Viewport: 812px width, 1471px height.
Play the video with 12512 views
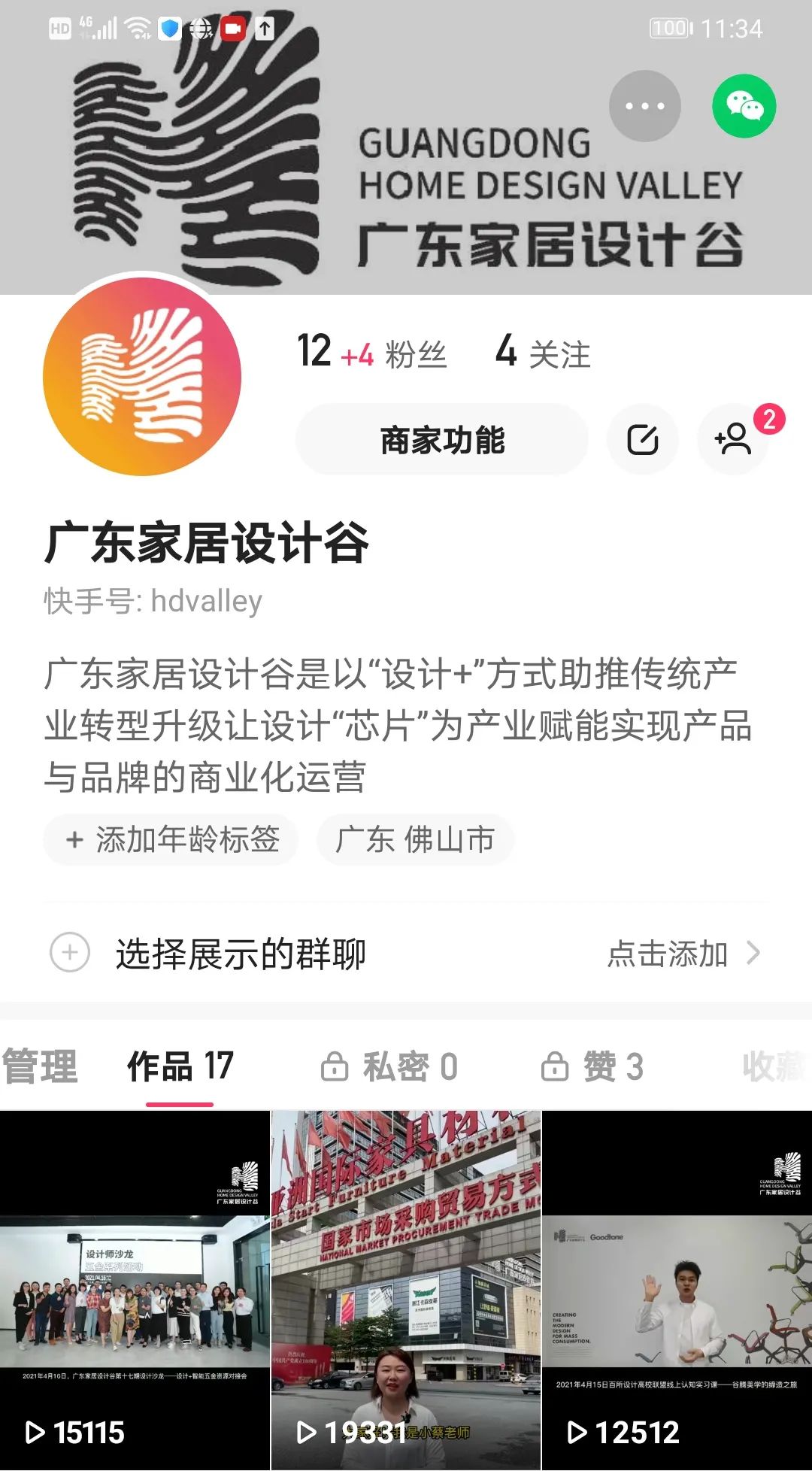click(677, 1289)
